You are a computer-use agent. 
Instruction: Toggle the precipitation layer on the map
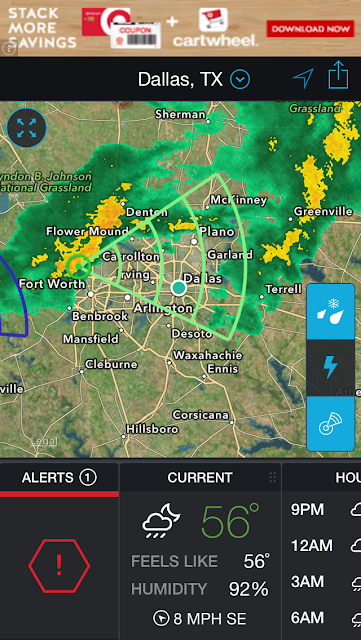(330, 311)
